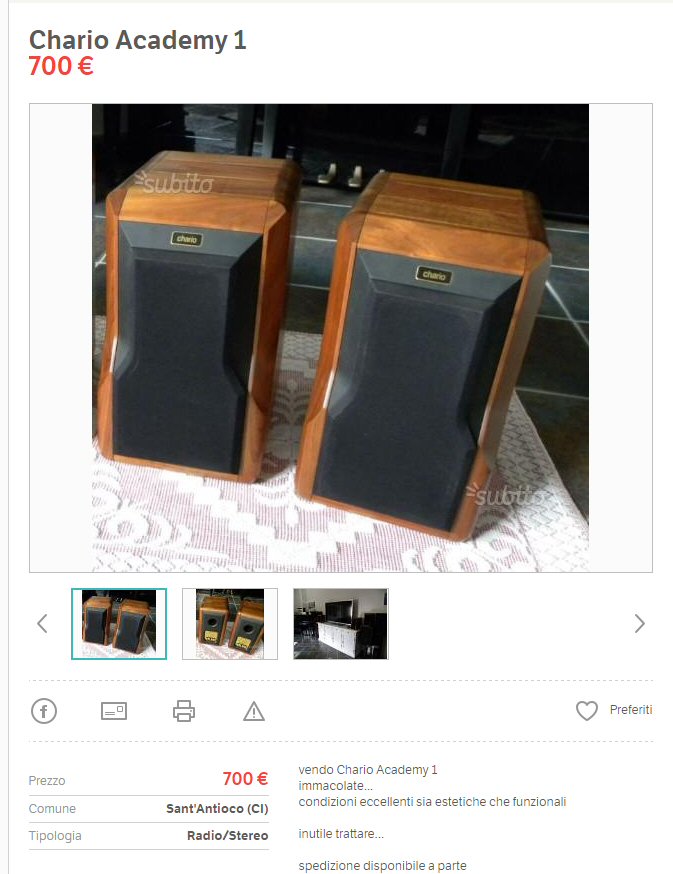View the second thumbnail showing speaker backs

coord(230,624)
